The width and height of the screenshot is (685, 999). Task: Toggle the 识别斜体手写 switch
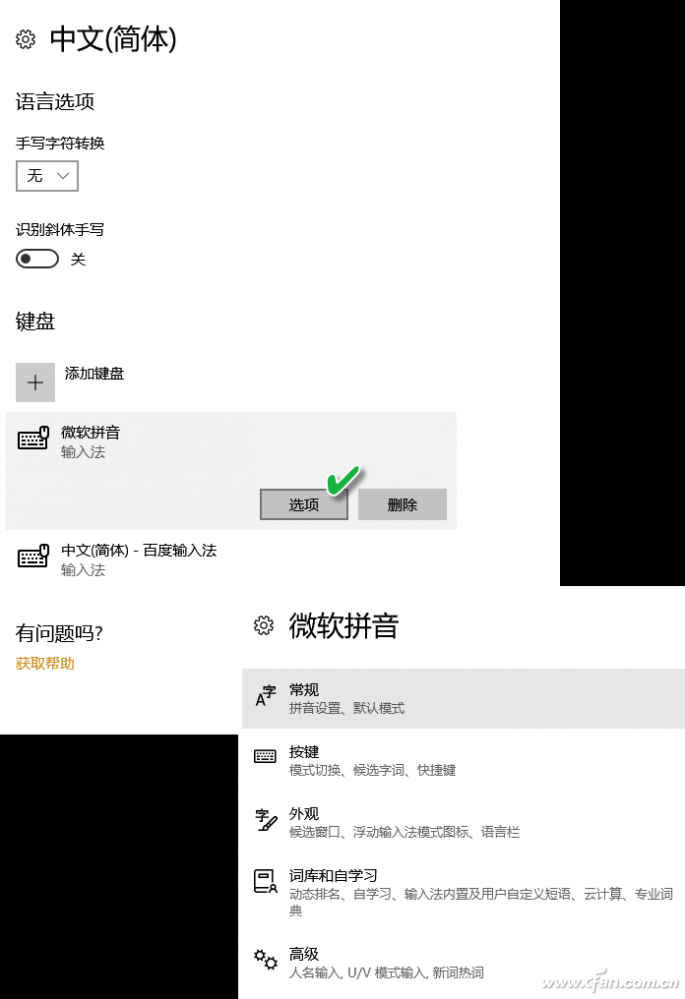[37, 259]
